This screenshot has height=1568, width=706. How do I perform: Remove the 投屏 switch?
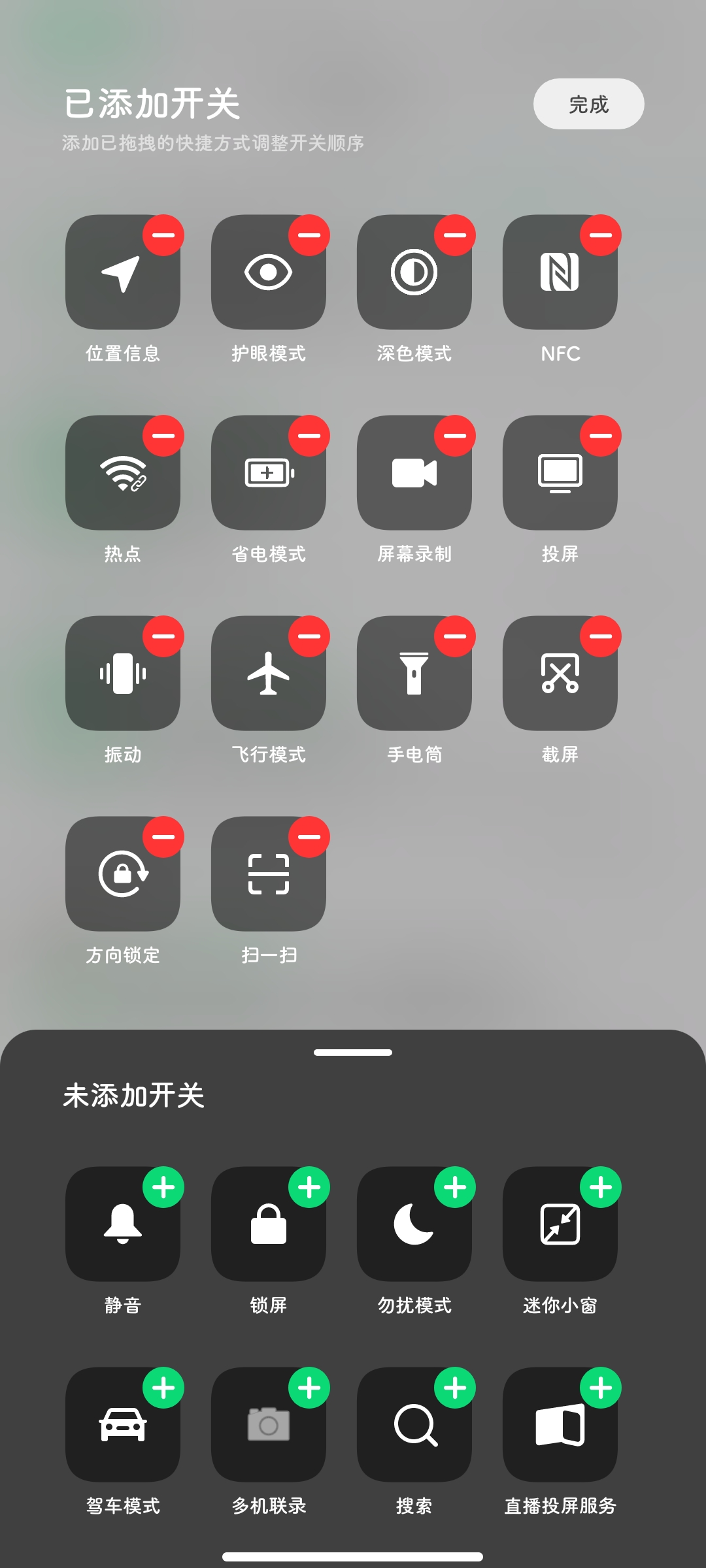(601, 436)
